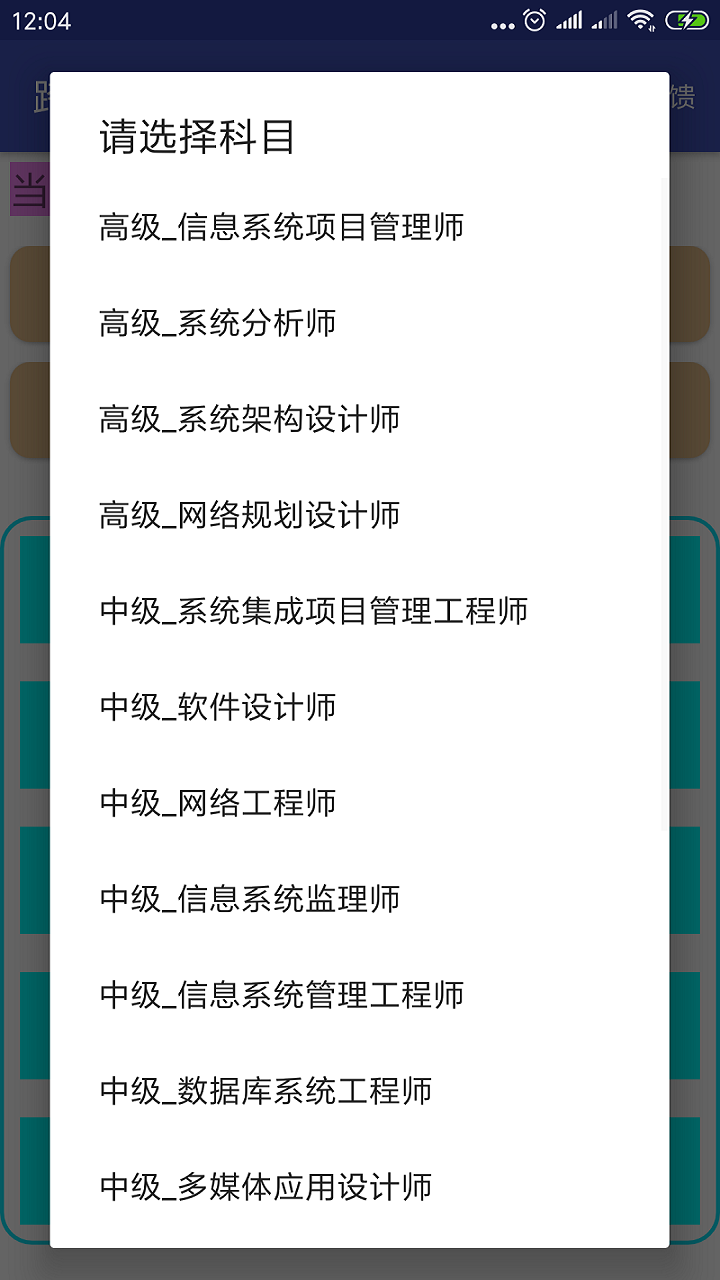The height and width of the screenshot is (1280, 720).
Task: Pick 高级_系统架构设计师 option
Action: 250,419
